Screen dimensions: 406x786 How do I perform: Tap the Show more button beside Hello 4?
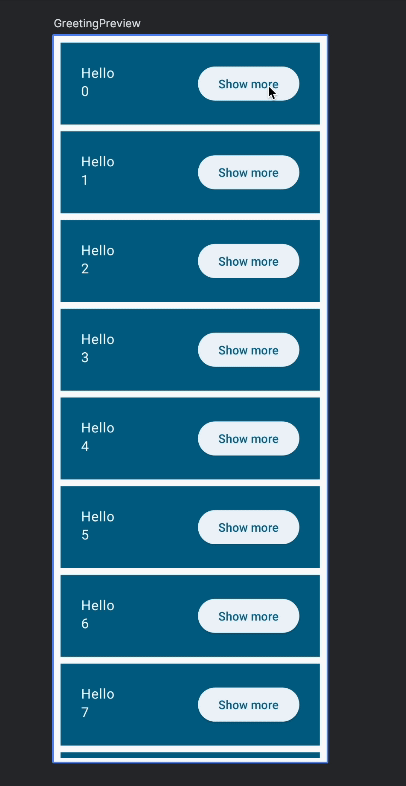249,439
